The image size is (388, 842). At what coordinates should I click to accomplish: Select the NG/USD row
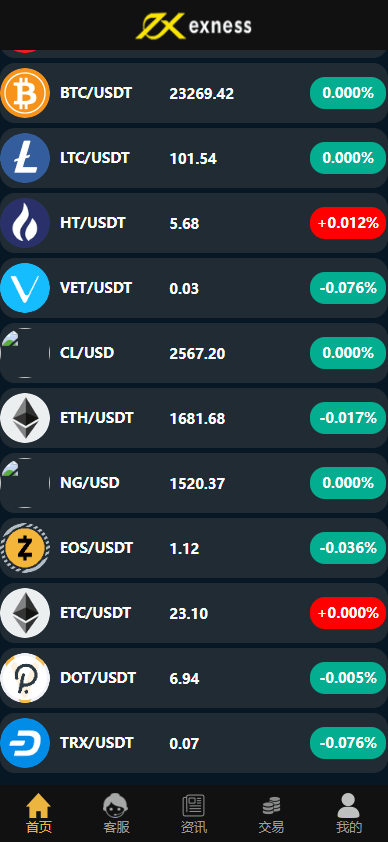point(194,483)
